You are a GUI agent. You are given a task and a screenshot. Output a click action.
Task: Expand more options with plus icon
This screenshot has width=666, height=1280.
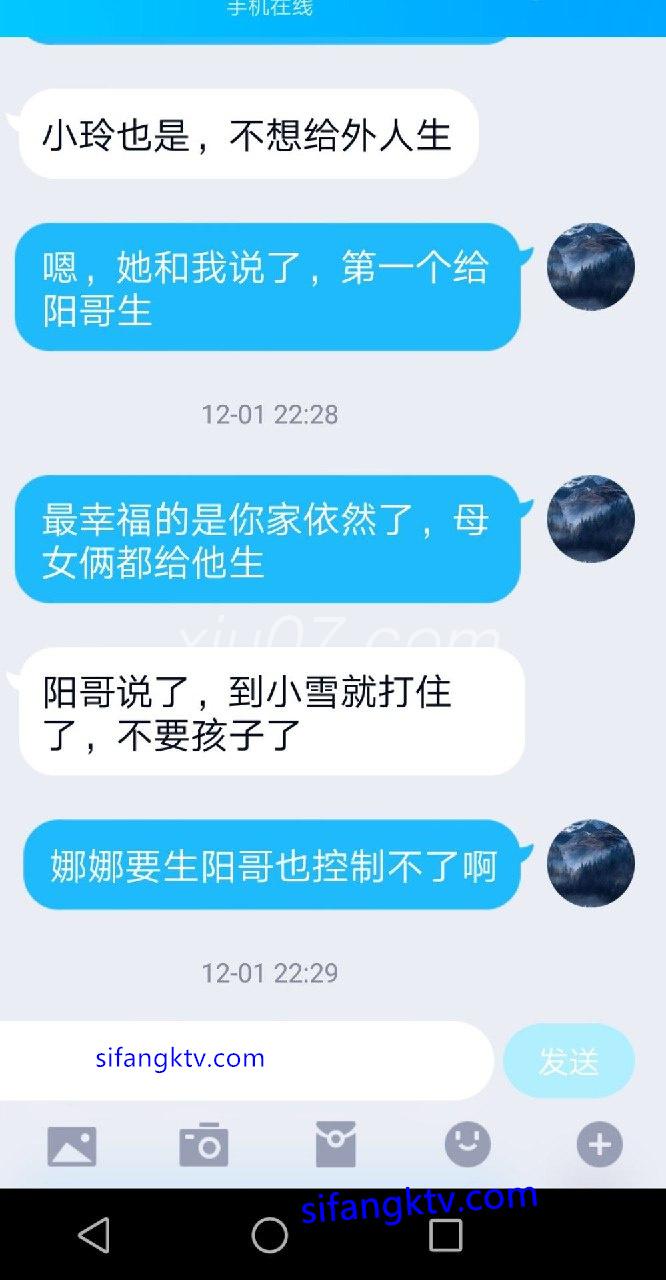[x=599, y=1145]
